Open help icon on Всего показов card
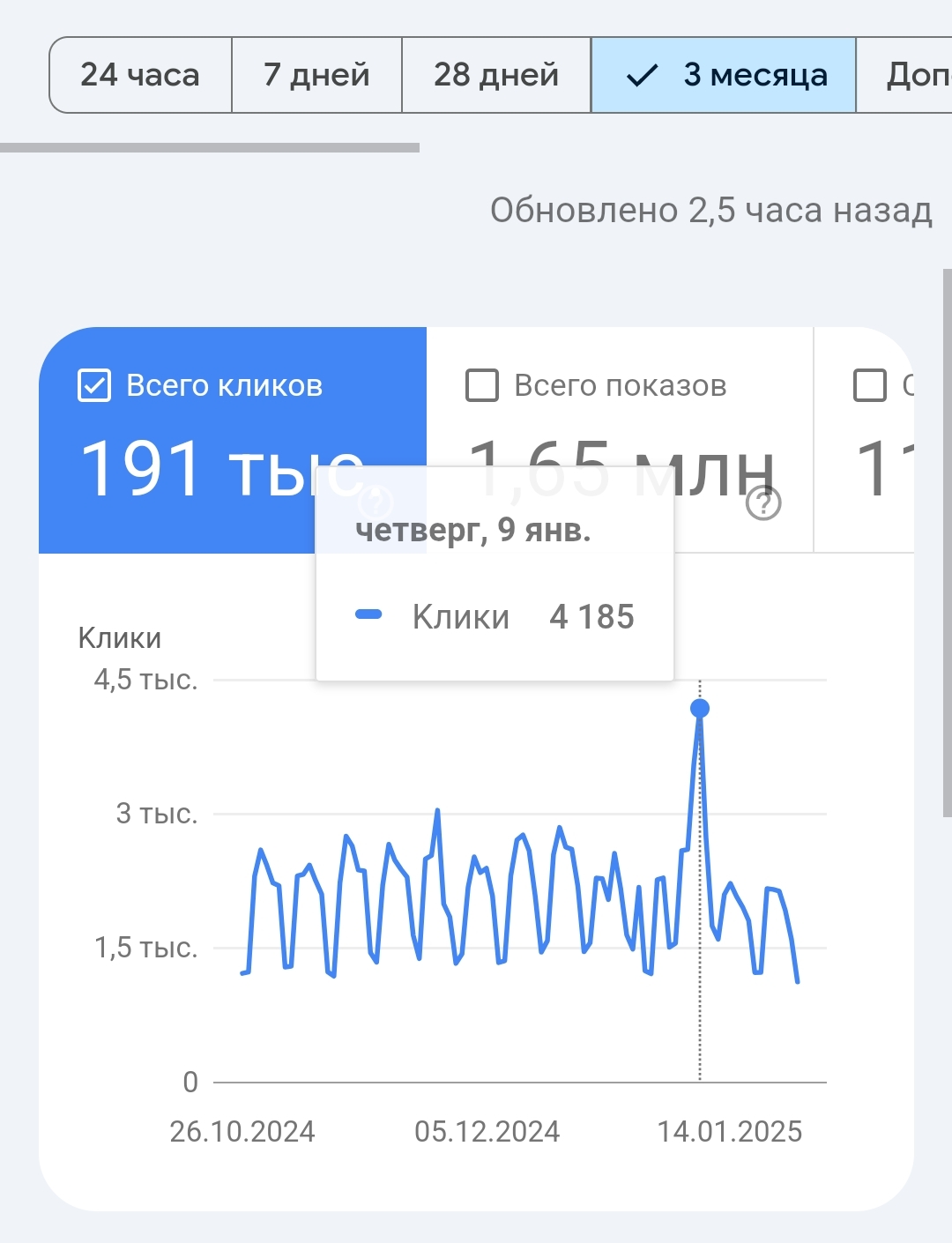The image size is (952, 1243). [x=763, y=504]
